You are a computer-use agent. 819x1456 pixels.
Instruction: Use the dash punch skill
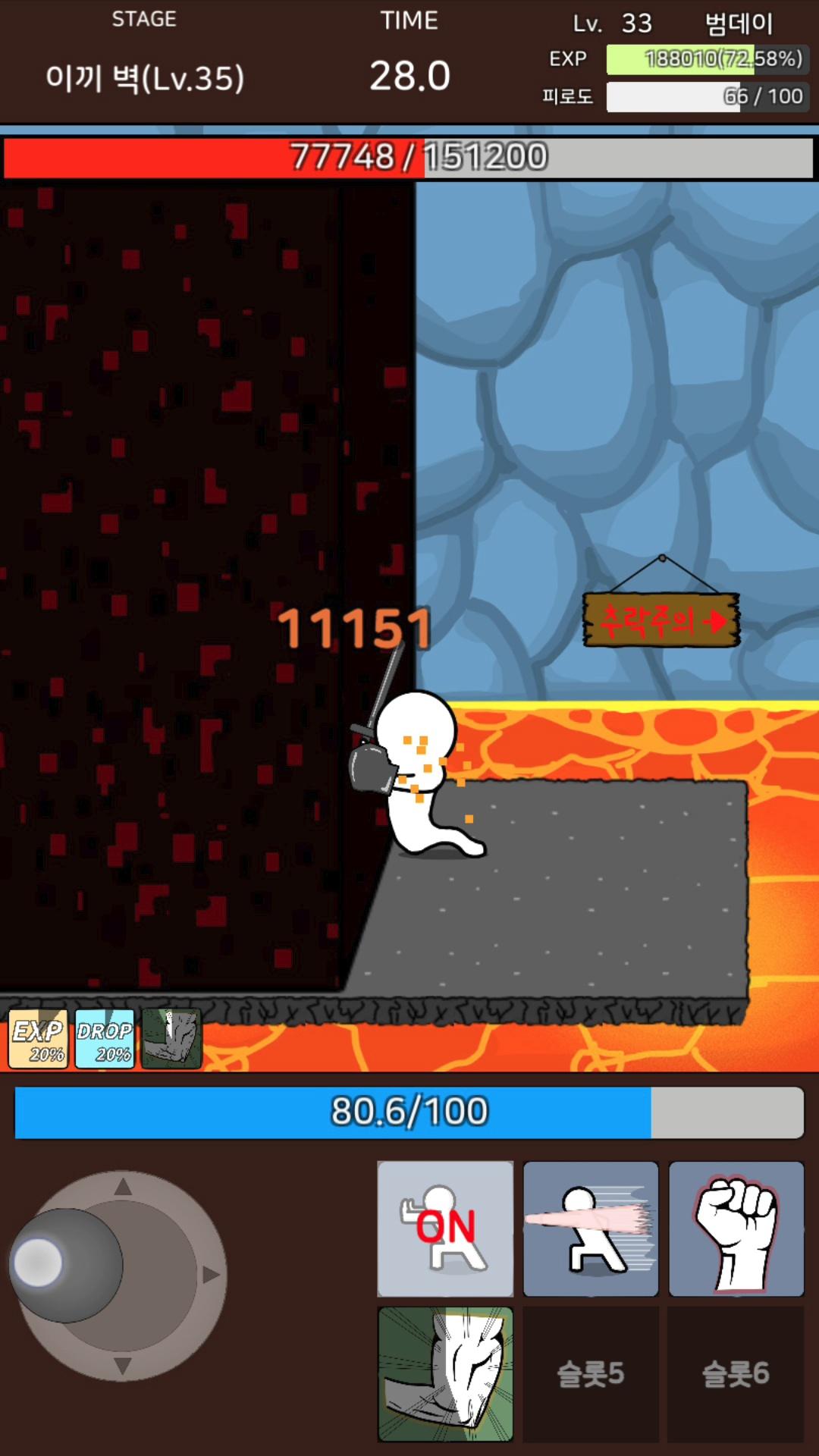[591, 1228]
